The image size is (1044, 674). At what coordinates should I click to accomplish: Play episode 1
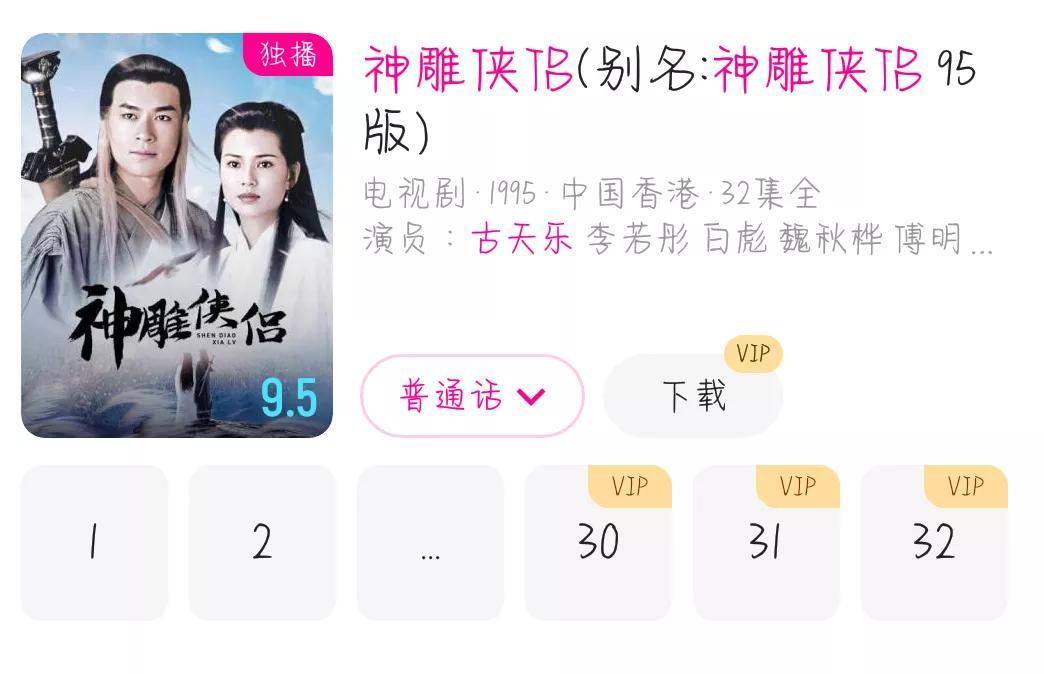[94, 542]
